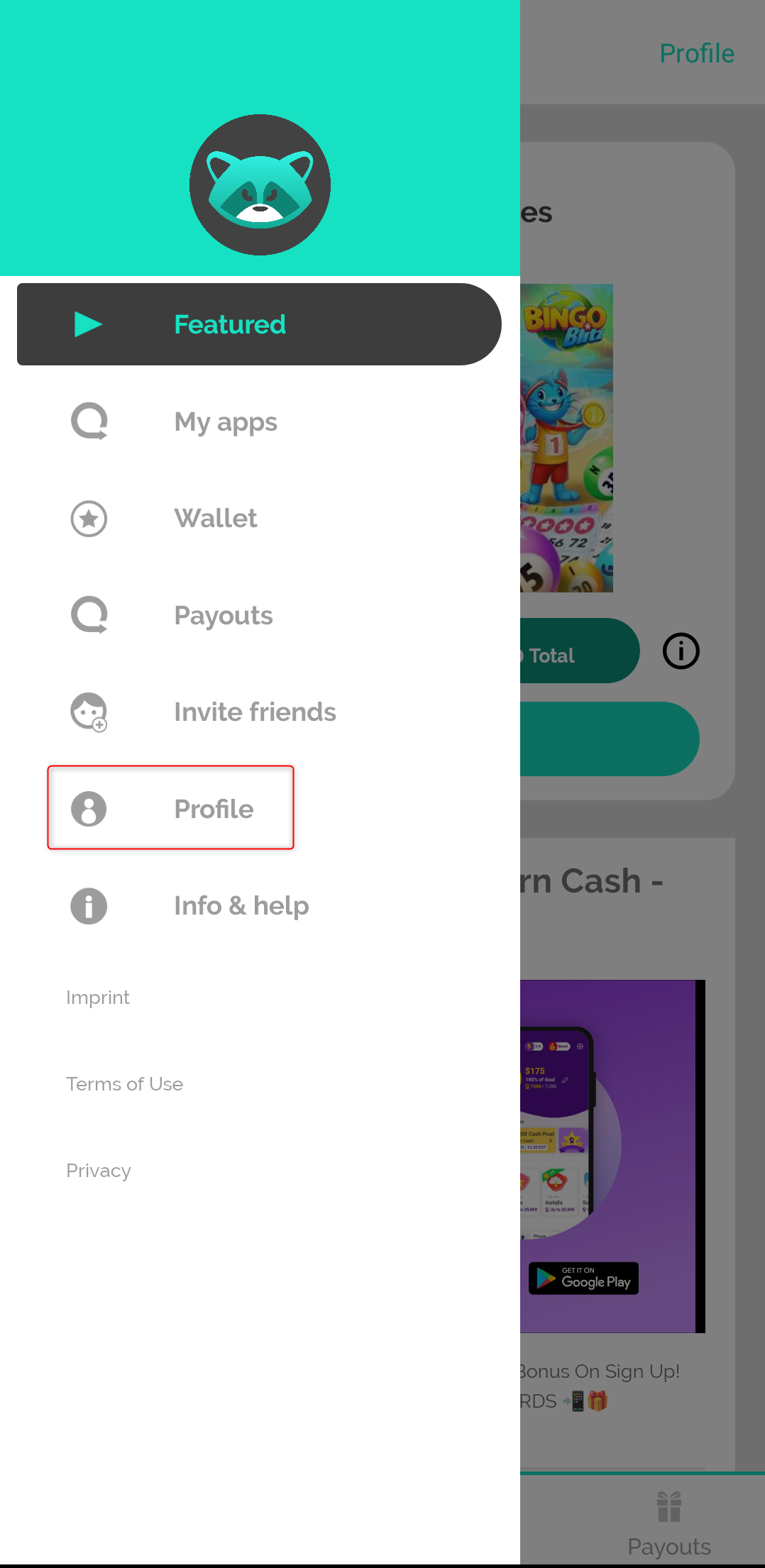765x1568 pixels.
Task: Tap the info circle beside the Total button
Action: 681,651
